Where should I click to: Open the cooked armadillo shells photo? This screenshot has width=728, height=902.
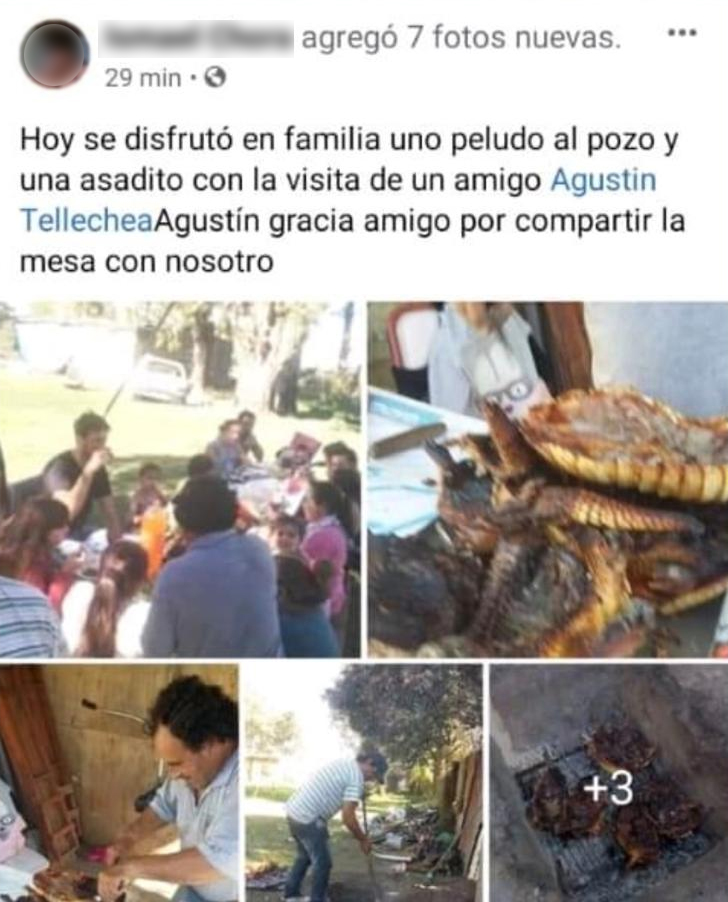coord(548,480)
